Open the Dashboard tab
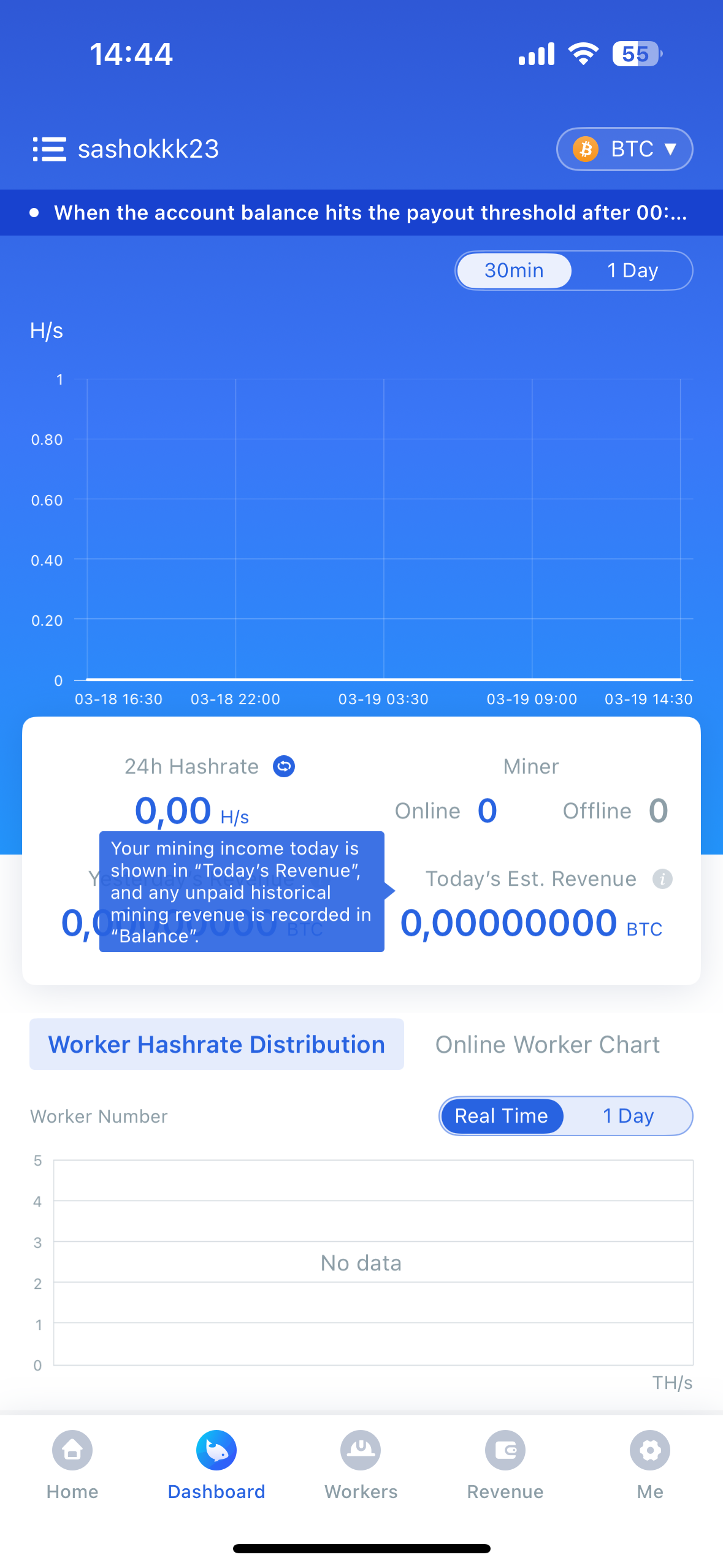This screenshot has height=1568, width=723. tap(216, 1465)
